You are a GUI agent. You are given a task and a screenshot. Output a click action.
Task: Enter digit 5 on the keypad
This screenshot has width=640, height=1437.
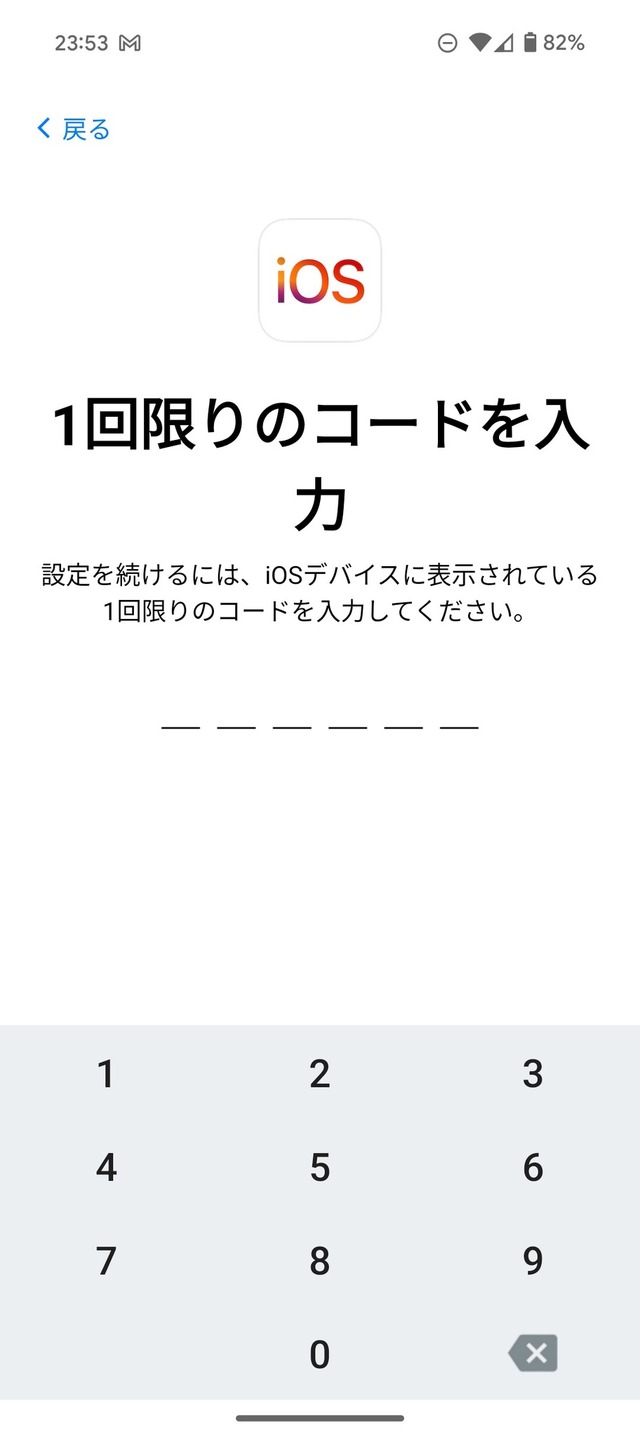tap(320, 1167)
